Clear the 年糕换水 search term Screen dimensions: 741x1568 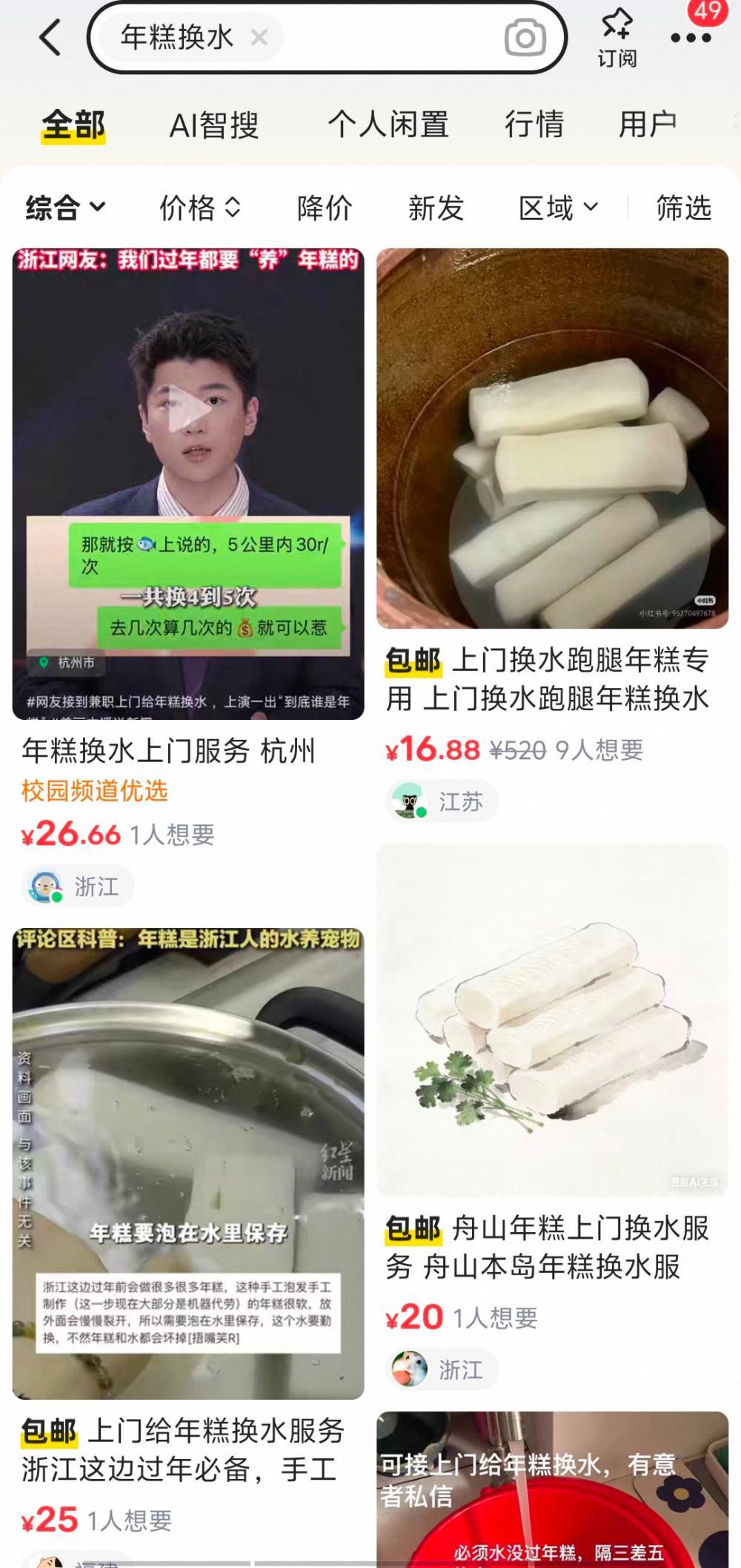tap(259, 37)
